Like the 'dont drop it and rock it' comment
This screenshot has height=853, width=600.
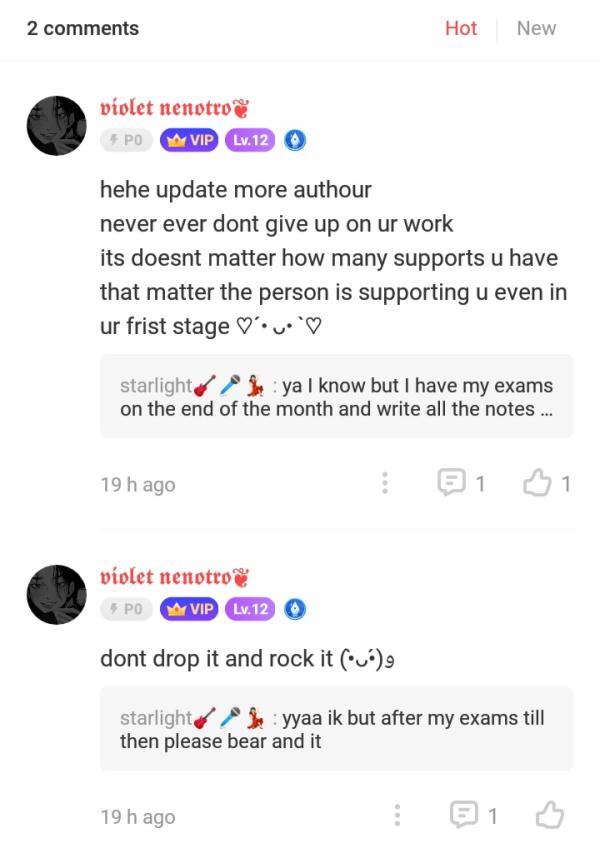coord(550,816)
